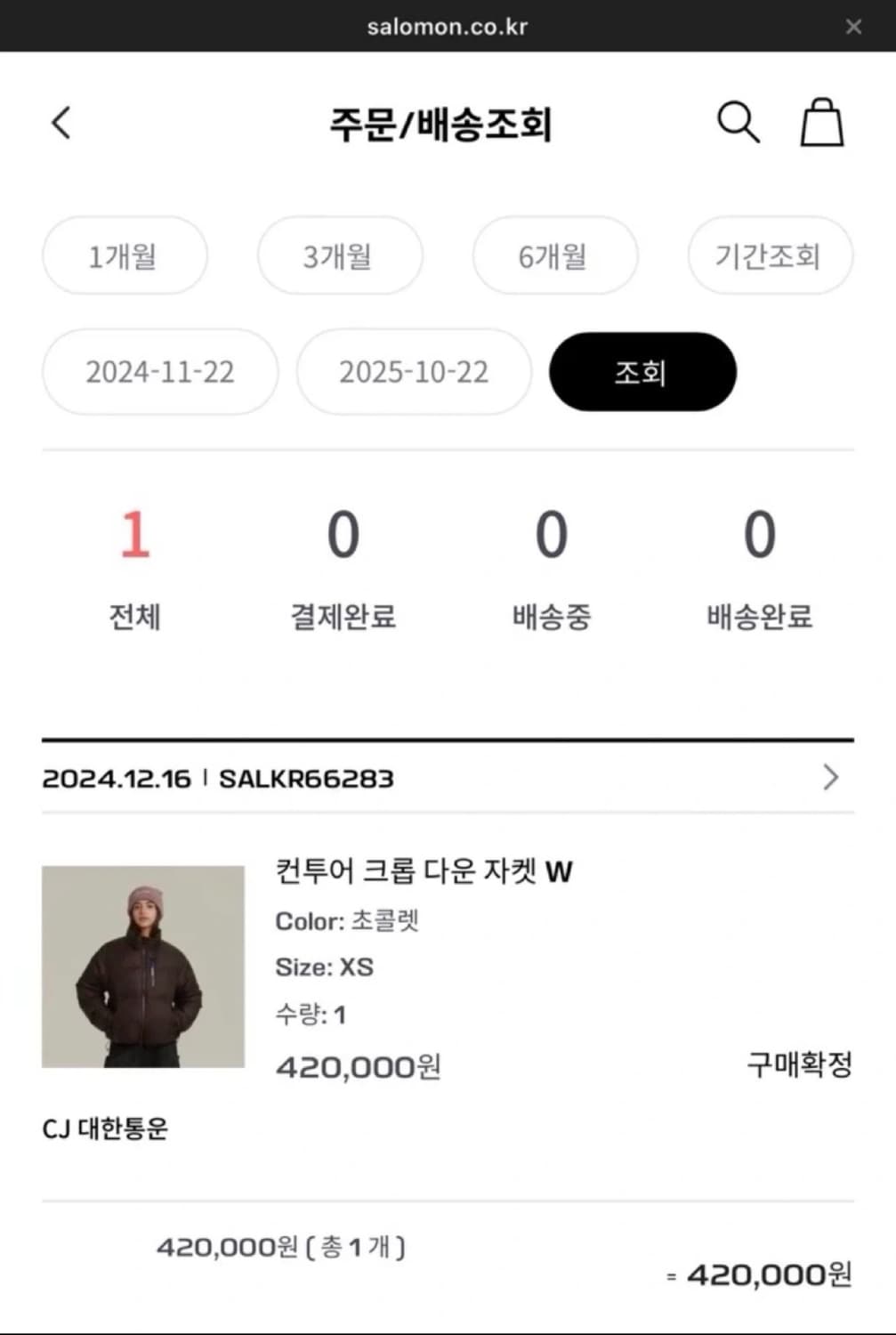Open the shopping bag cart icon
896x1335 pixels.
(x=821, y=123)
